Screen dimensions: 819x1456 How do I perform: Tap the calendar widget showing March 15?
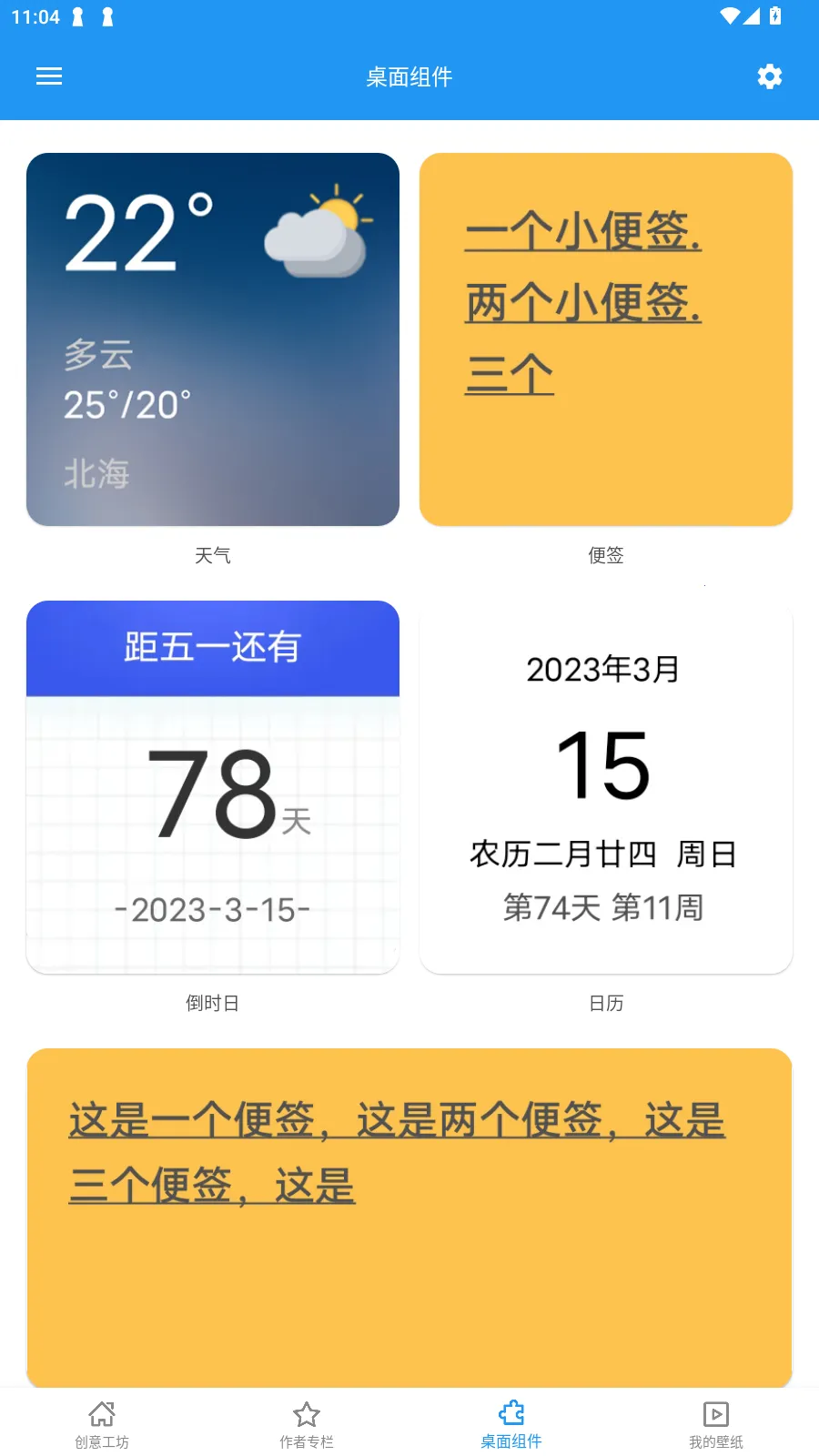[606, 787]
